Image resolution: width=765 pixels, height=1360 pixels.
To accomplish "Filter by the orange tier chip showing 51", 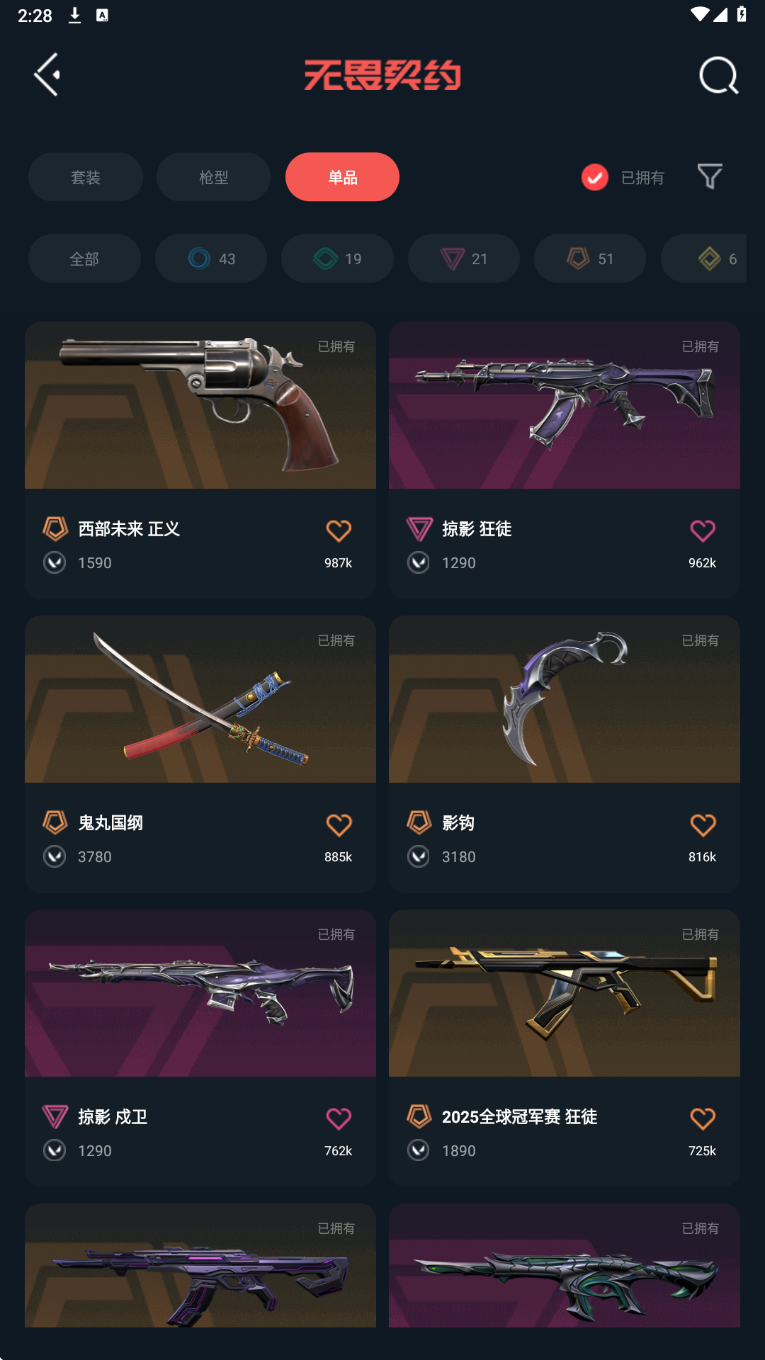I will tap(590, 259).
